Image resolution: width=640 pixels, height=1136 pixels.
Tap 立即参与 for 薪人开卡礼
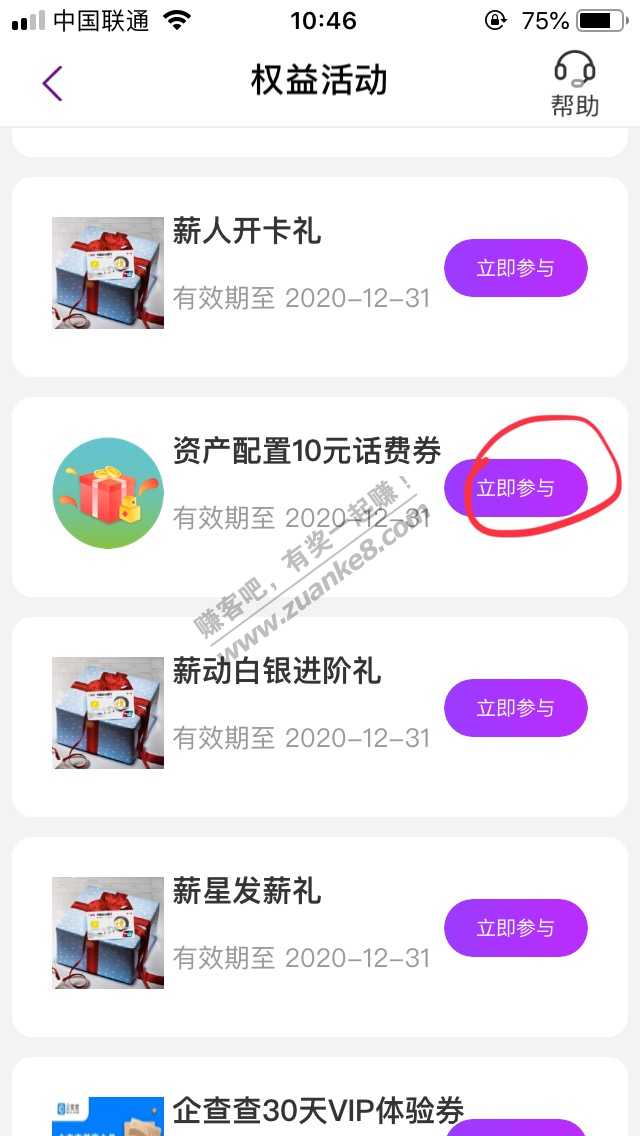pos(515,268)
